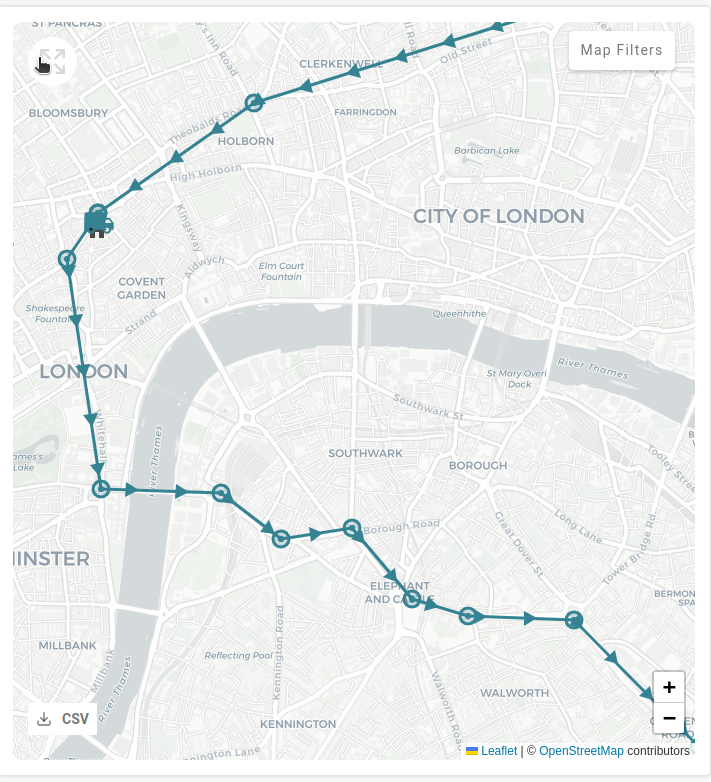Expand the map to fullscreen

[x=52, y=61]
